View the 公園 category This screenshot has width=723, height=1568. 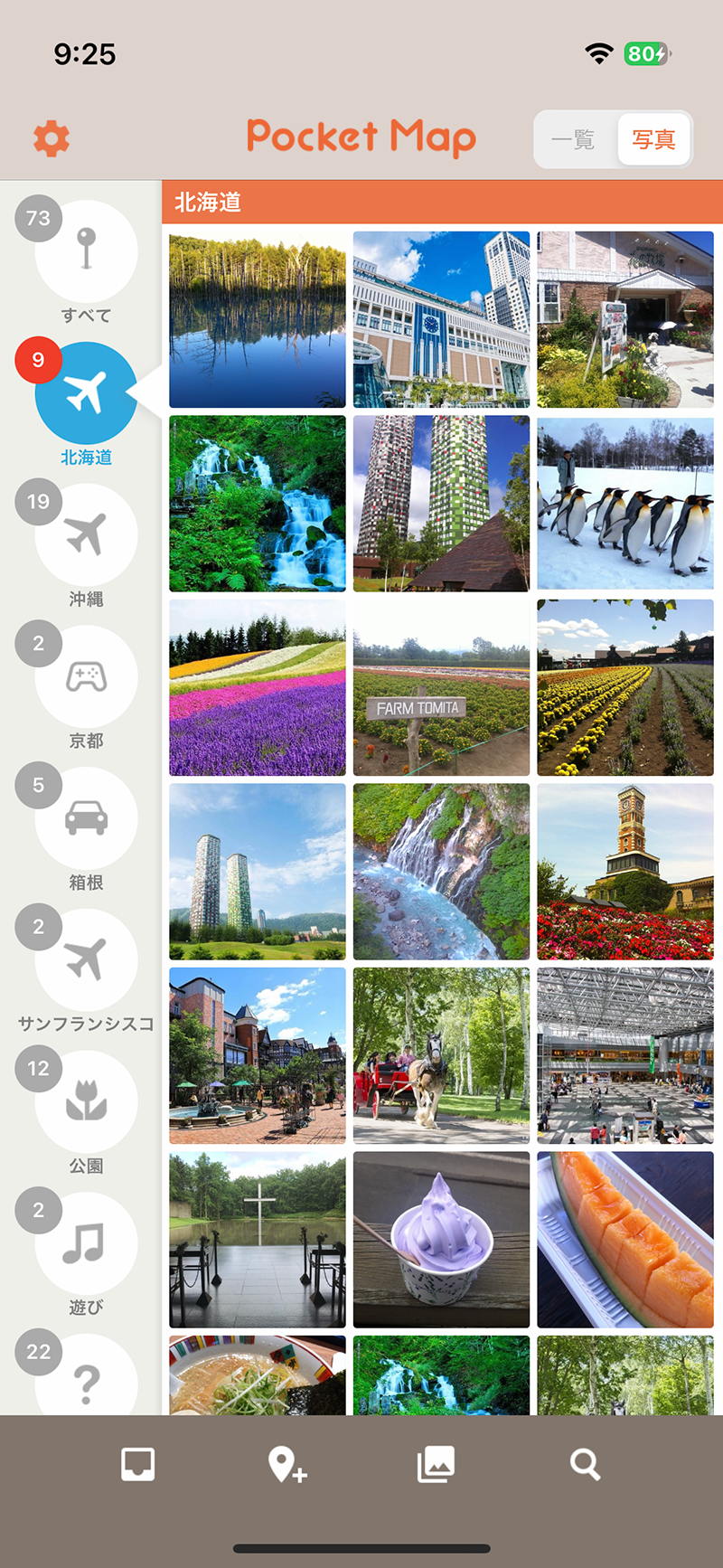[x=86, y=1101]
